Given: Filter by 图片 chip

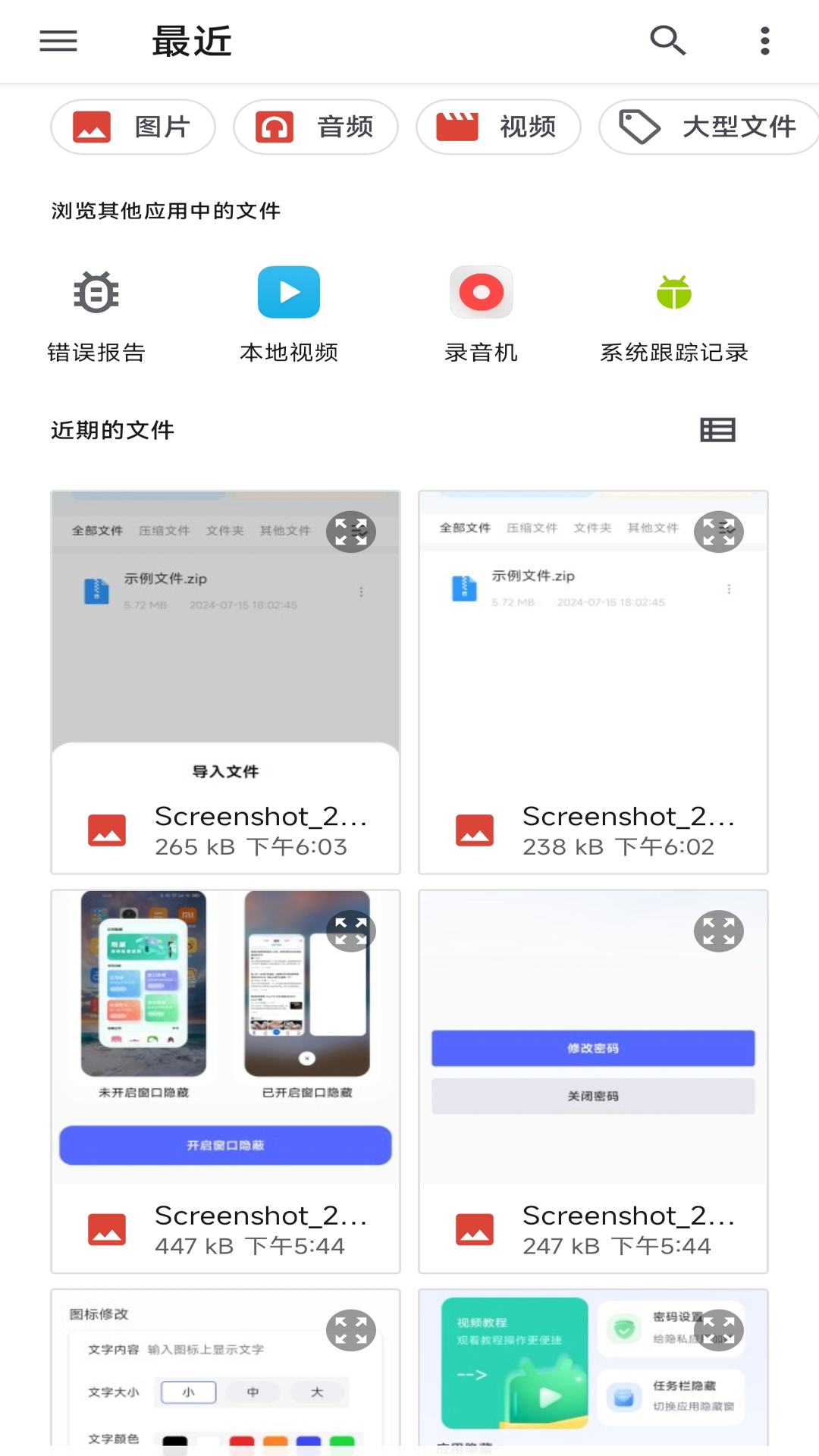Looking at the screenshot, I should 133,127.
